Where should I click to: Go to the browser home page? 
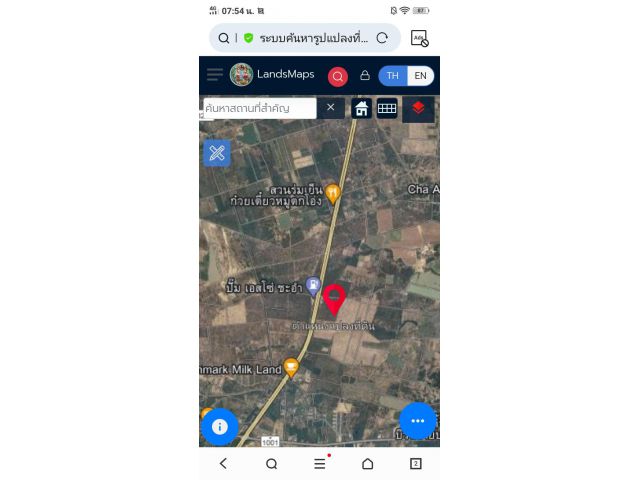[x=367, y=464]
